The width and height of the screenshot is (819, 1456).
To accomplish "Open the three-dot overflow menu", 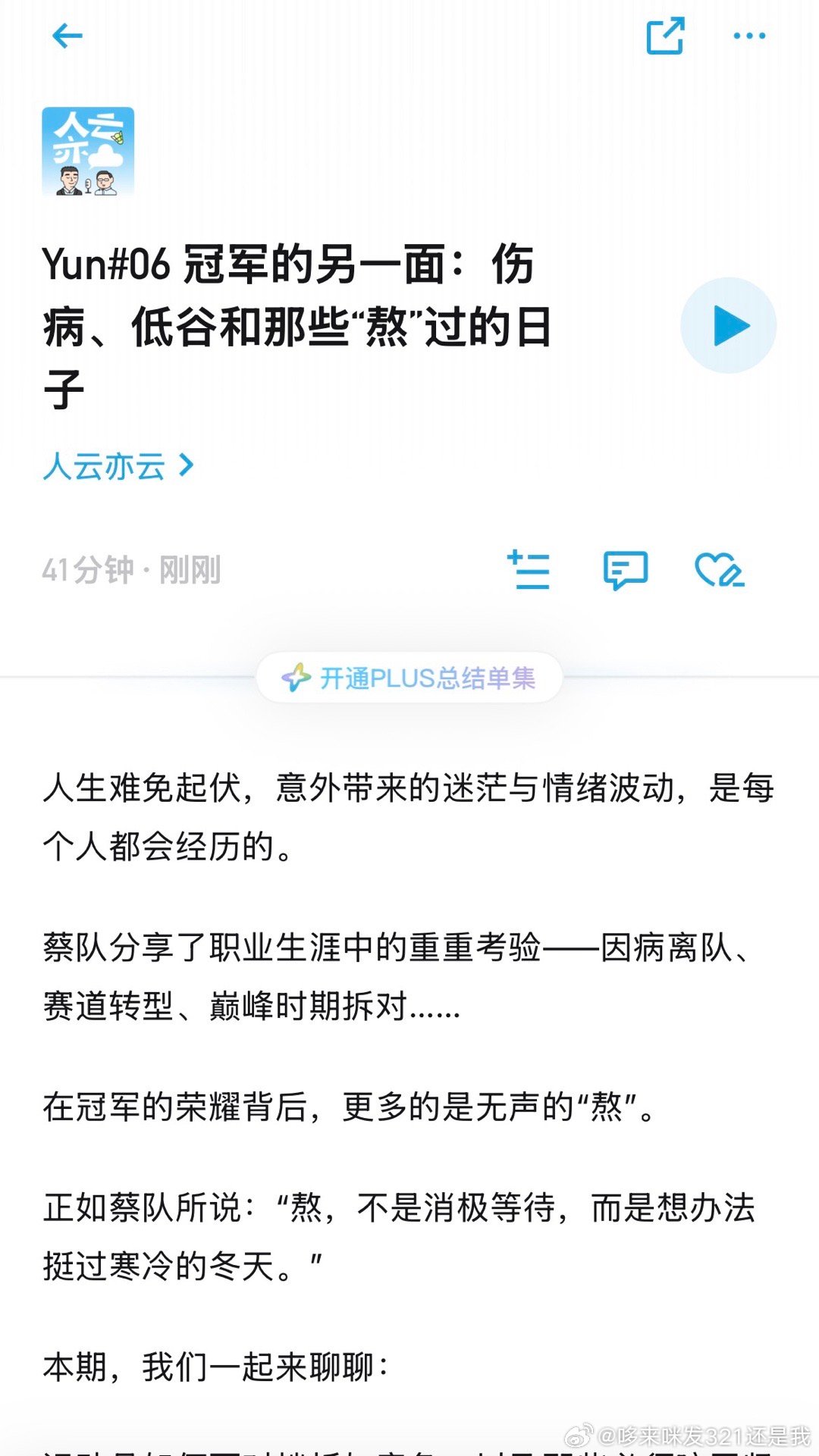I will pyautogui.click(x=749, y=36).
